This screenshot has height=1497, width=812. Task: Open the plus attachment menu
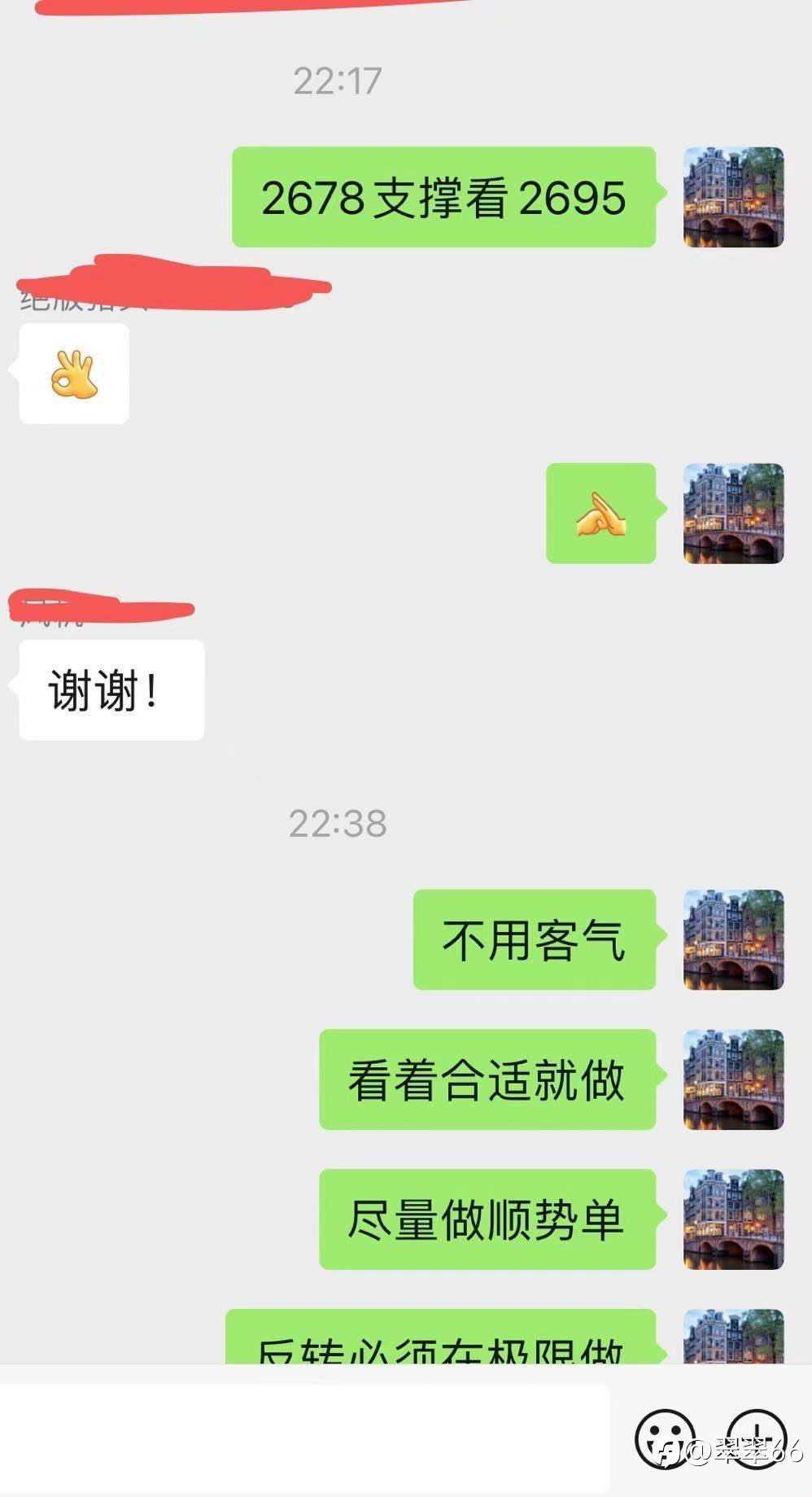(x=757, y=1439)
